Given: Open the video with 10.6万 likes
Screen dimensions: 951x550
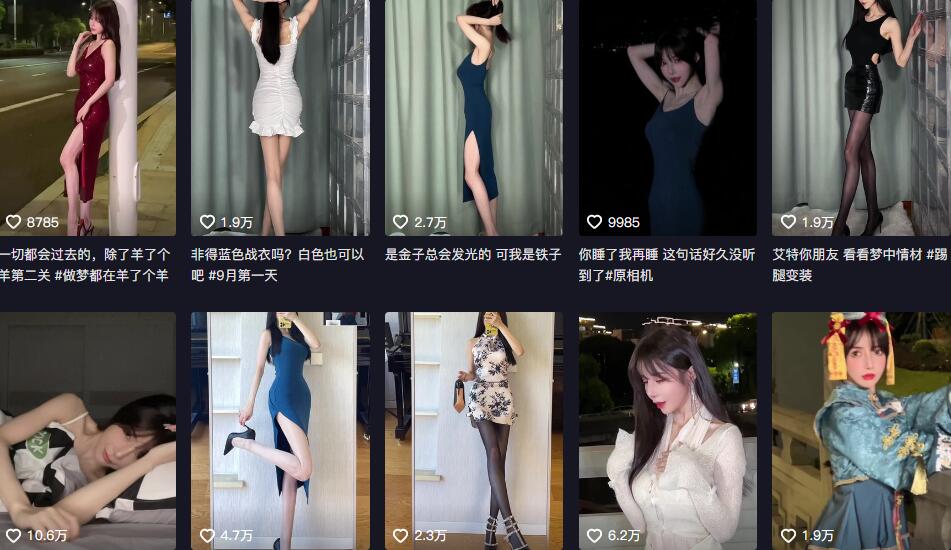Looking at the screenshot, I should 88,430.
